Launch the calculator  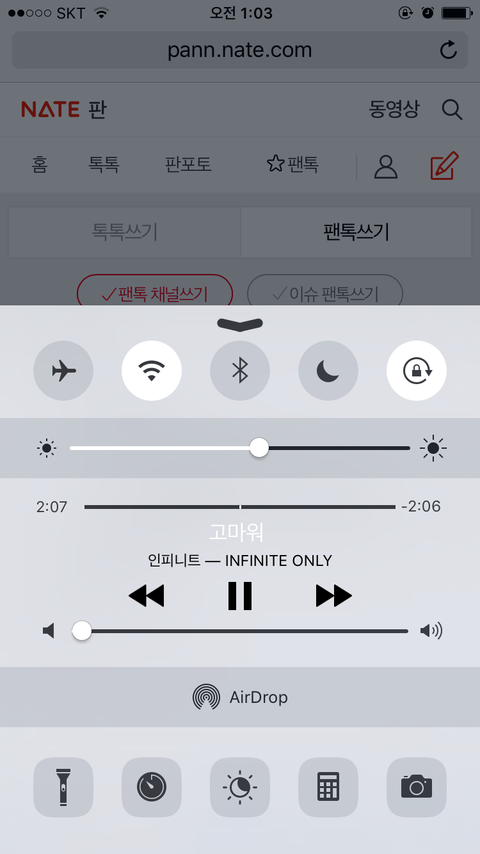328,787
